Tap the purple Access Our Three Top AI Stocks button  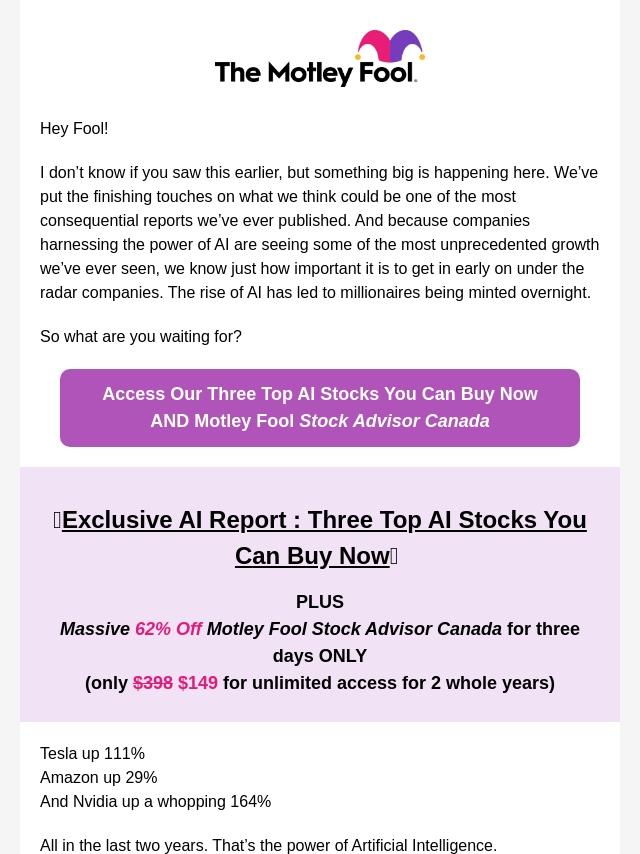pos(320,408)
